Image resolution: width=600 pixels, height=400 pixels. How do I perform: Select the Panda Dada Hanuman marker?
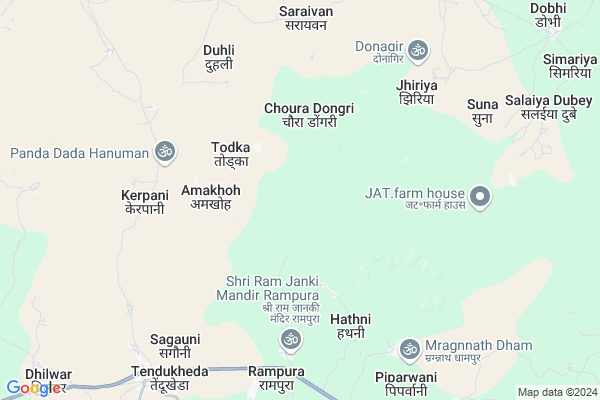point(166,153)
